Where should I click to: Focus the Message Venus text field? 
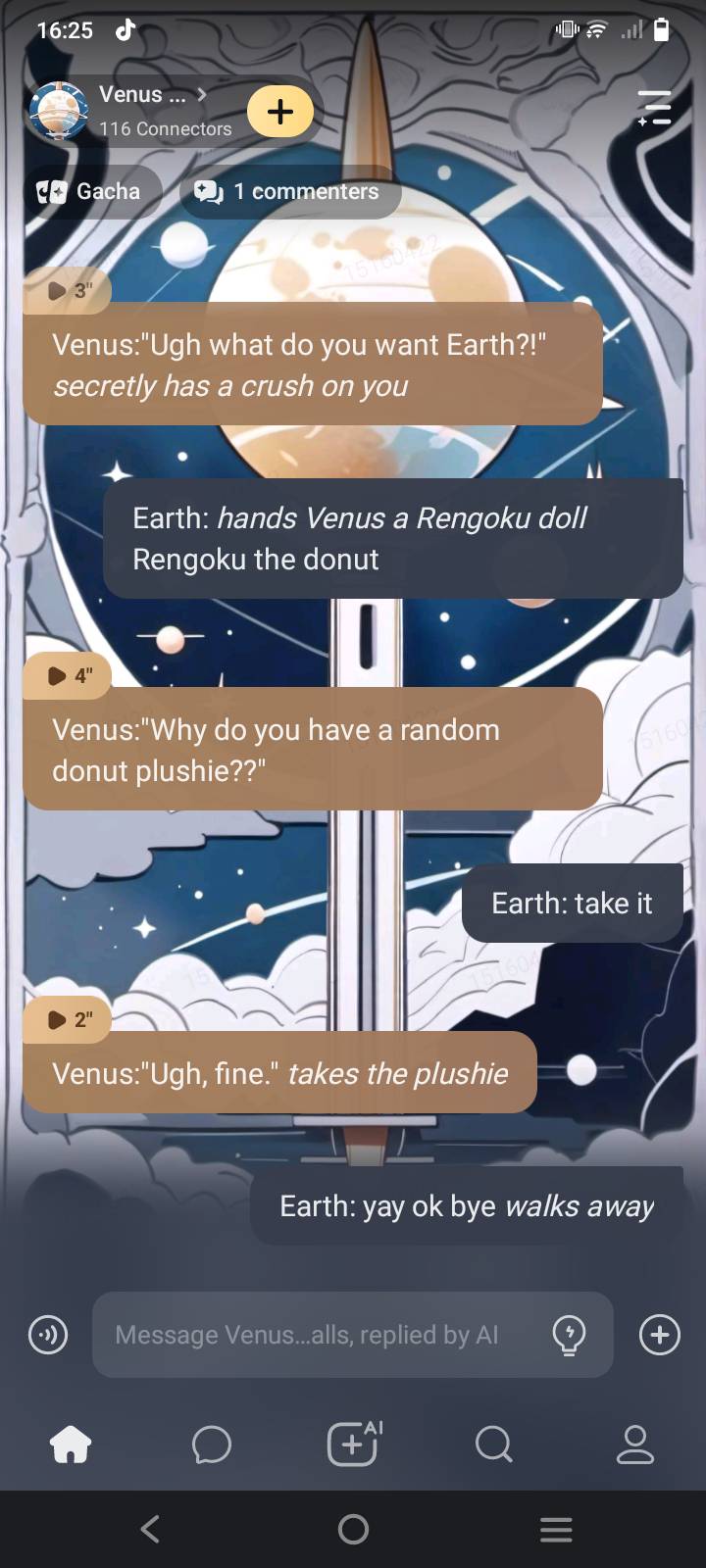pyautogui.click(x=314, y=1335)
